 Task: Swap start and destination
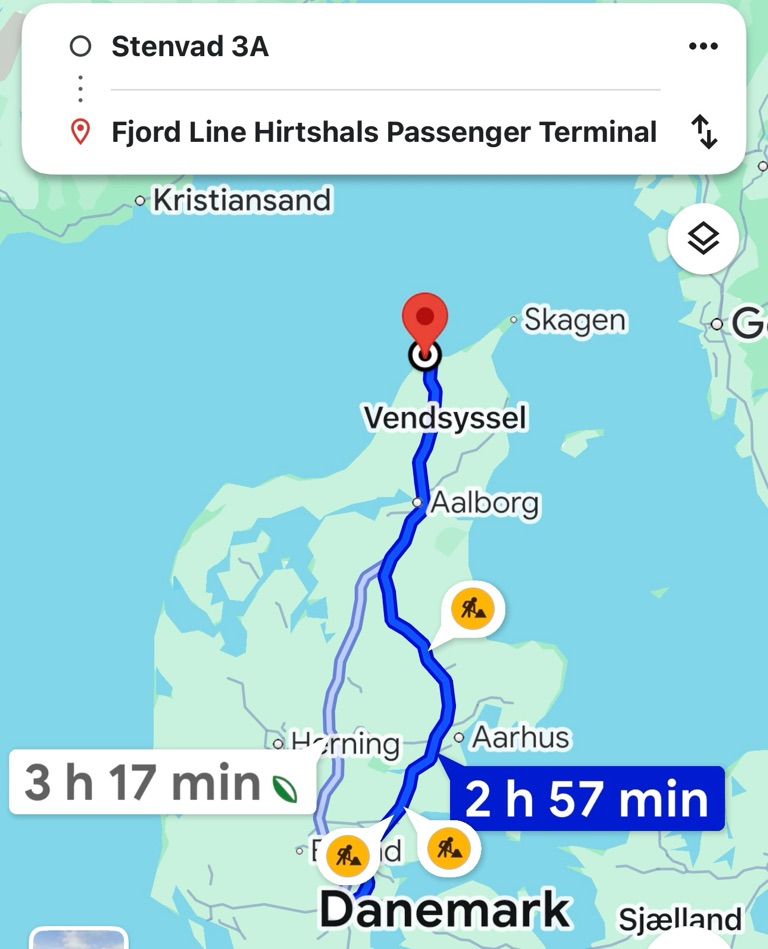coord(704,132)
